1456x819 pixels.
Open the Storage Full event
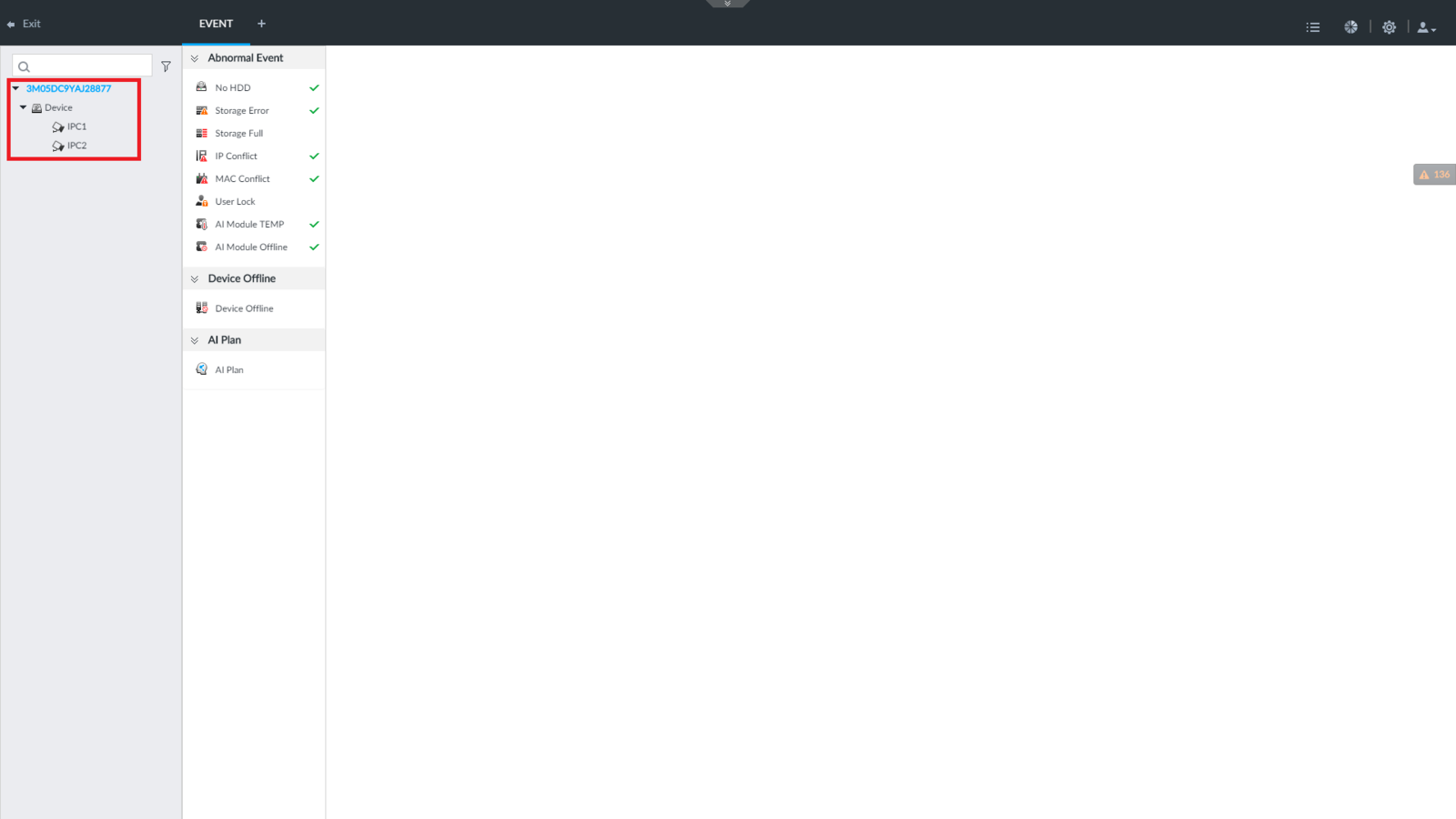point(238,134)
